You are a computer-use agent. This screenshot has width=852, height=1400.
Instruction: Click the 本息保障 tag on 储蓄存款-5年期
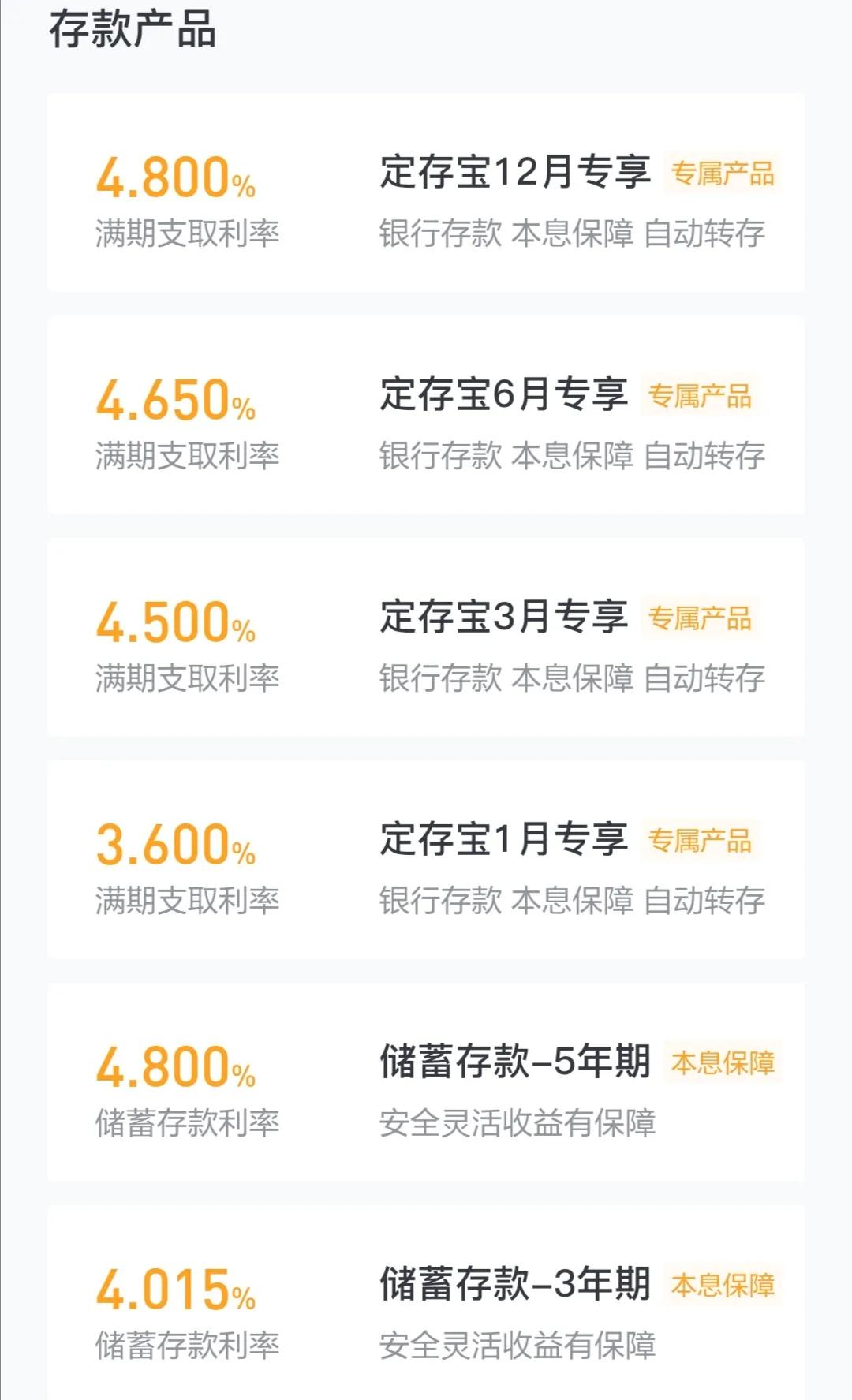coord(723,1063)
